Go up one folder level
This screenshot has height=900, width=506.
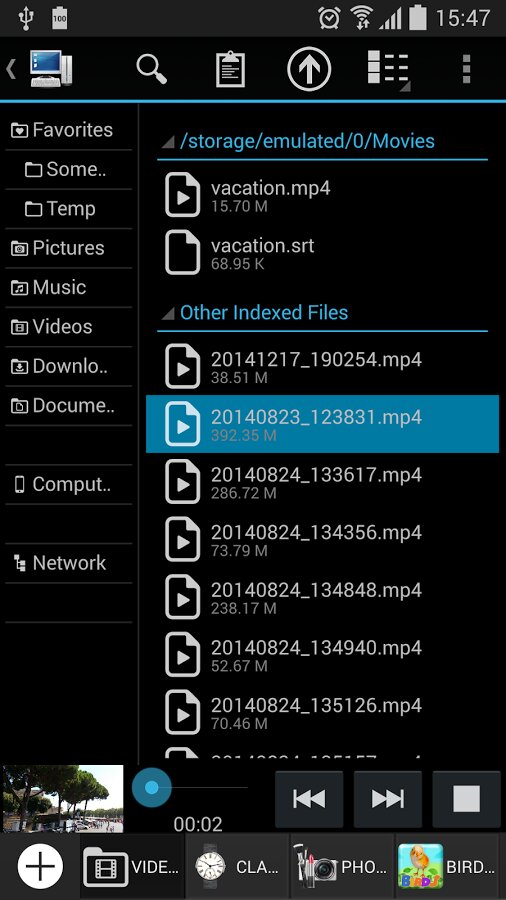[309, 69]
